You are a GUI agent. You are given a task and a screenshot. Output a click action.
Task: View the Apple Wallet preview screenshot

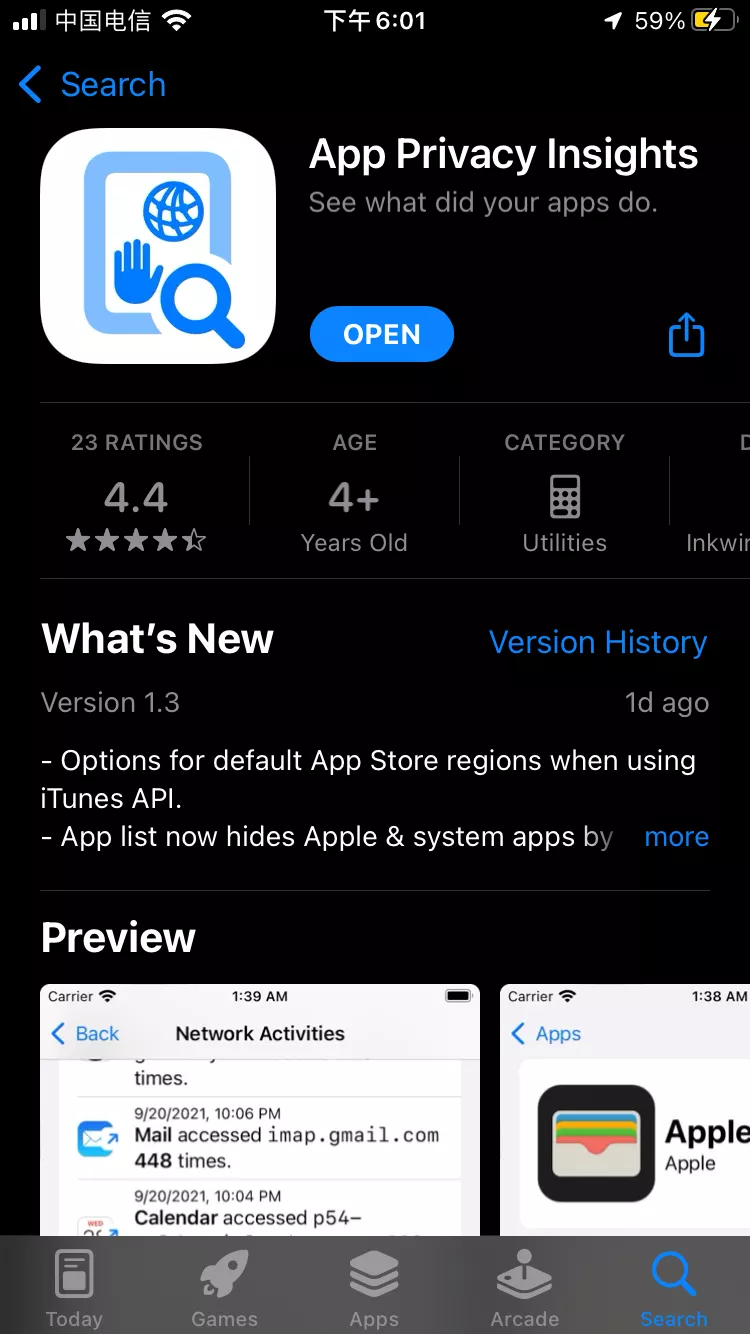point(625,1110)
